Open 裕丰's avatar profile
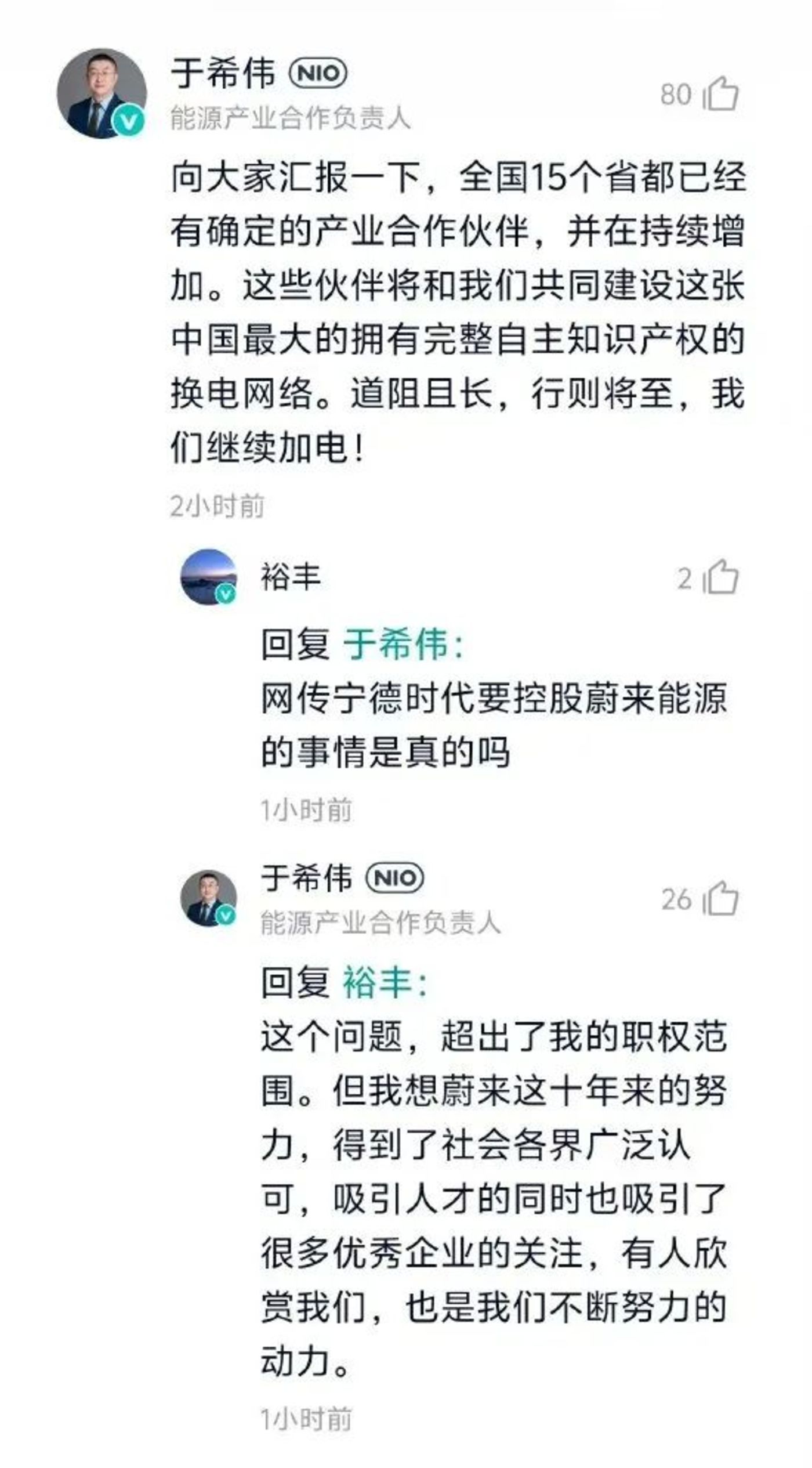 click(x=209, y=577)
